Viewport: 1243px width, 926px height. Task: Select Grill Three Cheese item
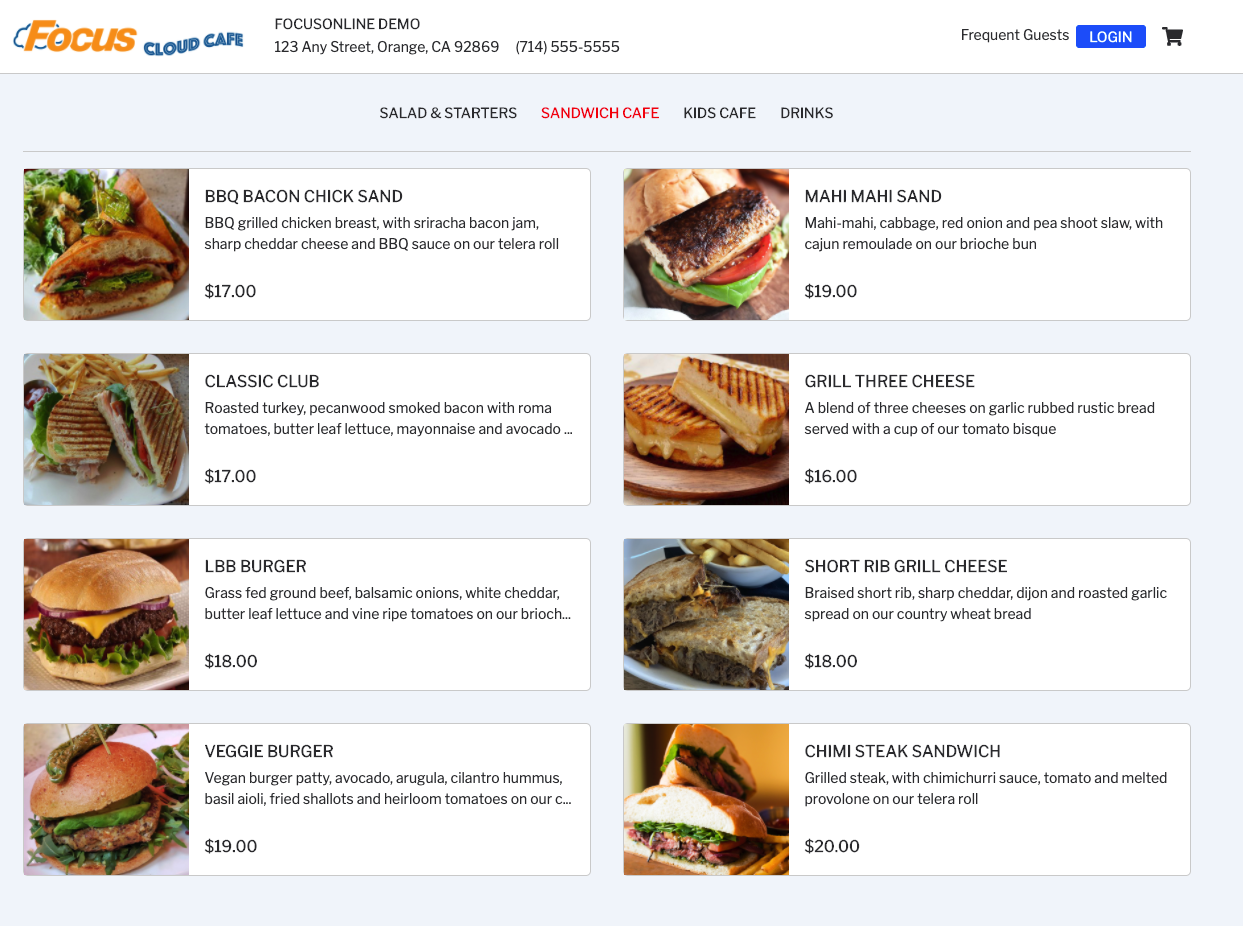click(906, 429)
